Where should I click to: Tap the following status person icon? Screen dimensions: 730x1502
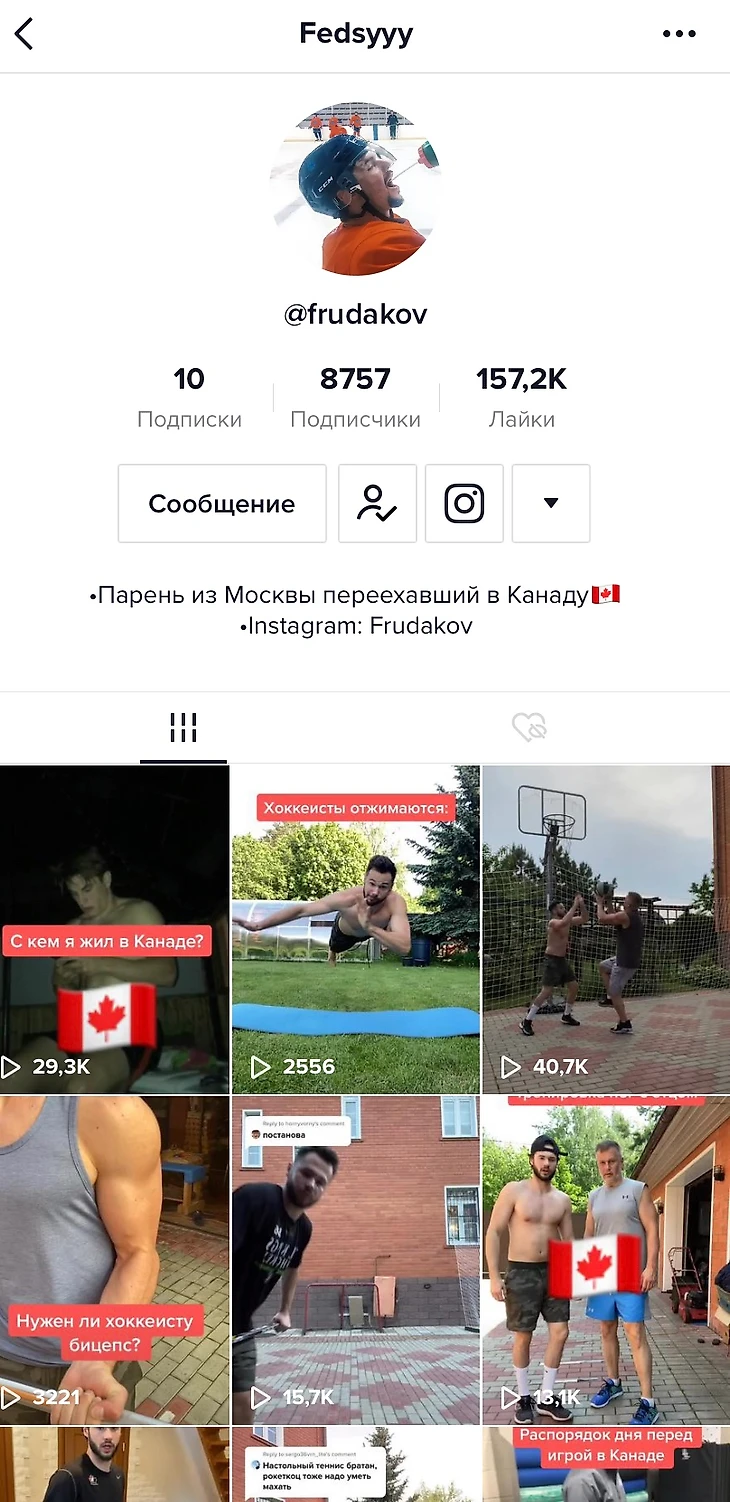(377, 503)
